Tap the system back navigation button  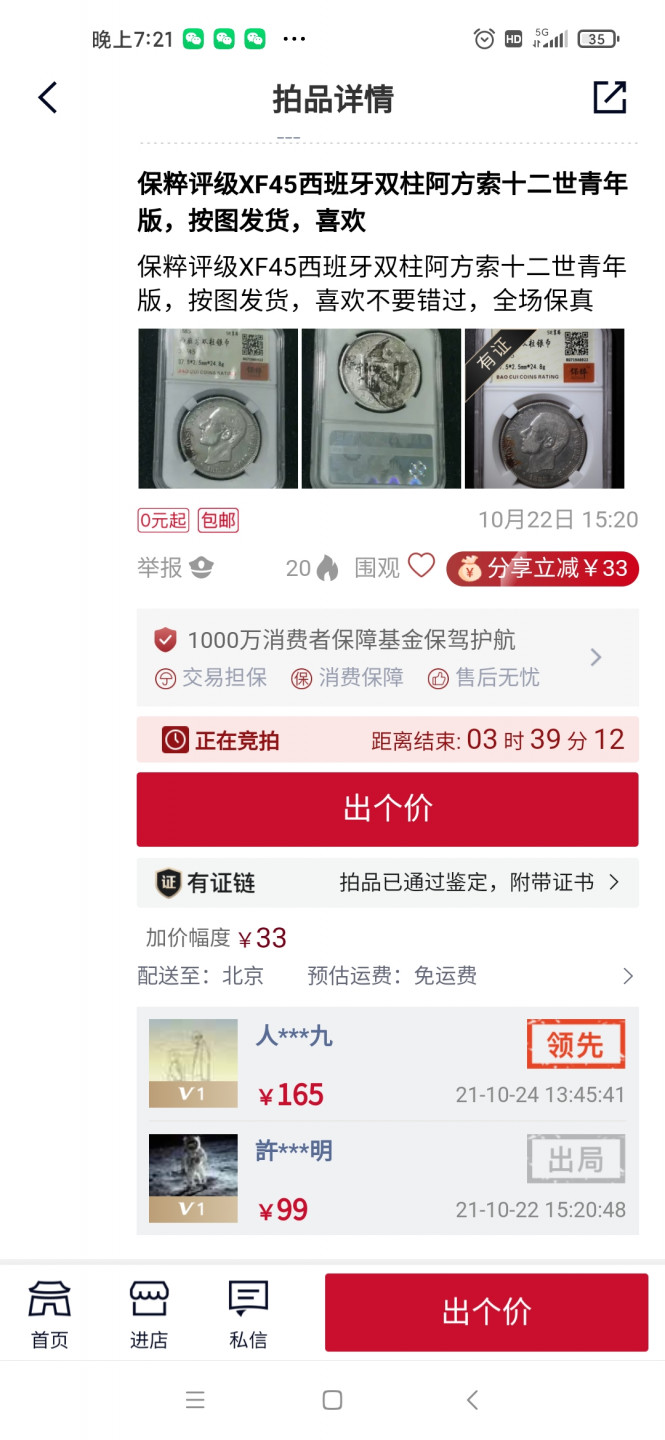pos(472,1400)
